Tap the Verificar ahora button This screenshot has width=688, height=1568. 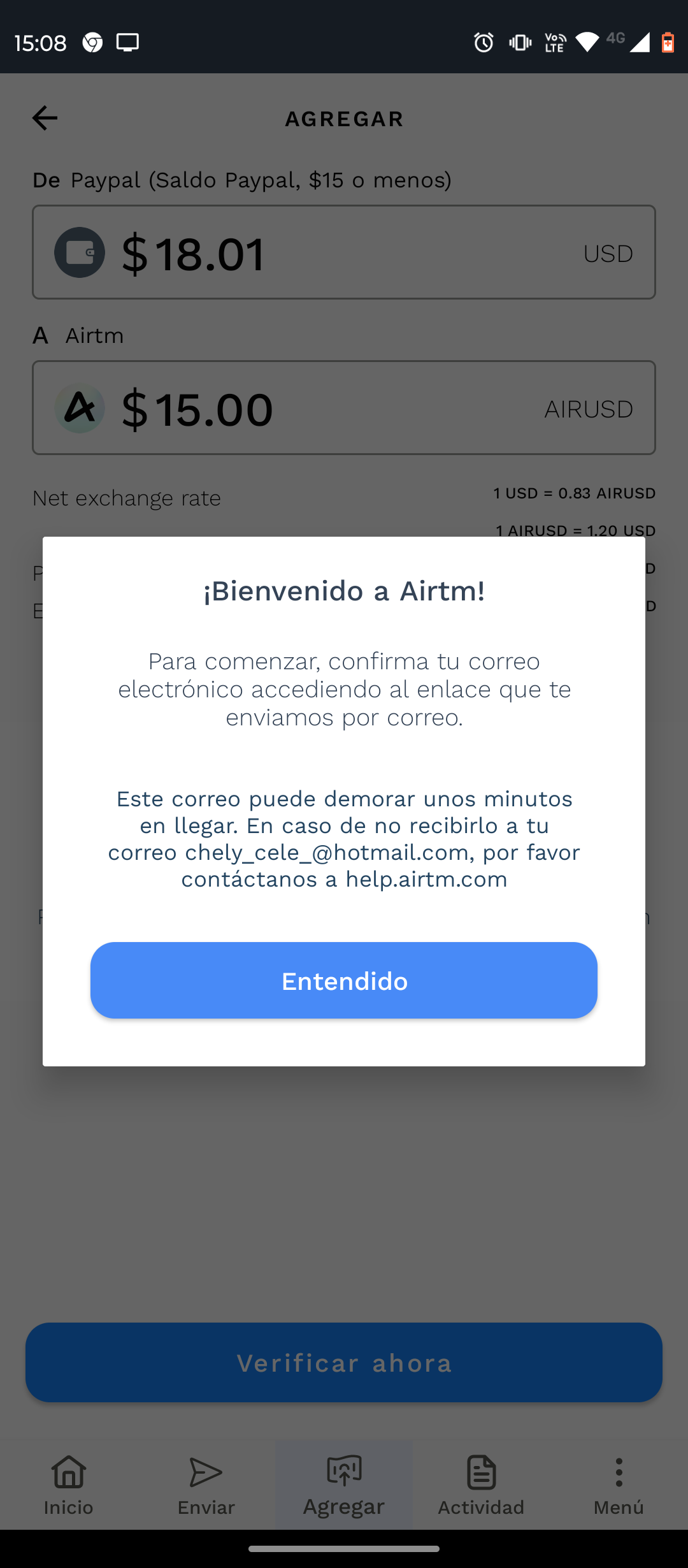(344, 1363)
